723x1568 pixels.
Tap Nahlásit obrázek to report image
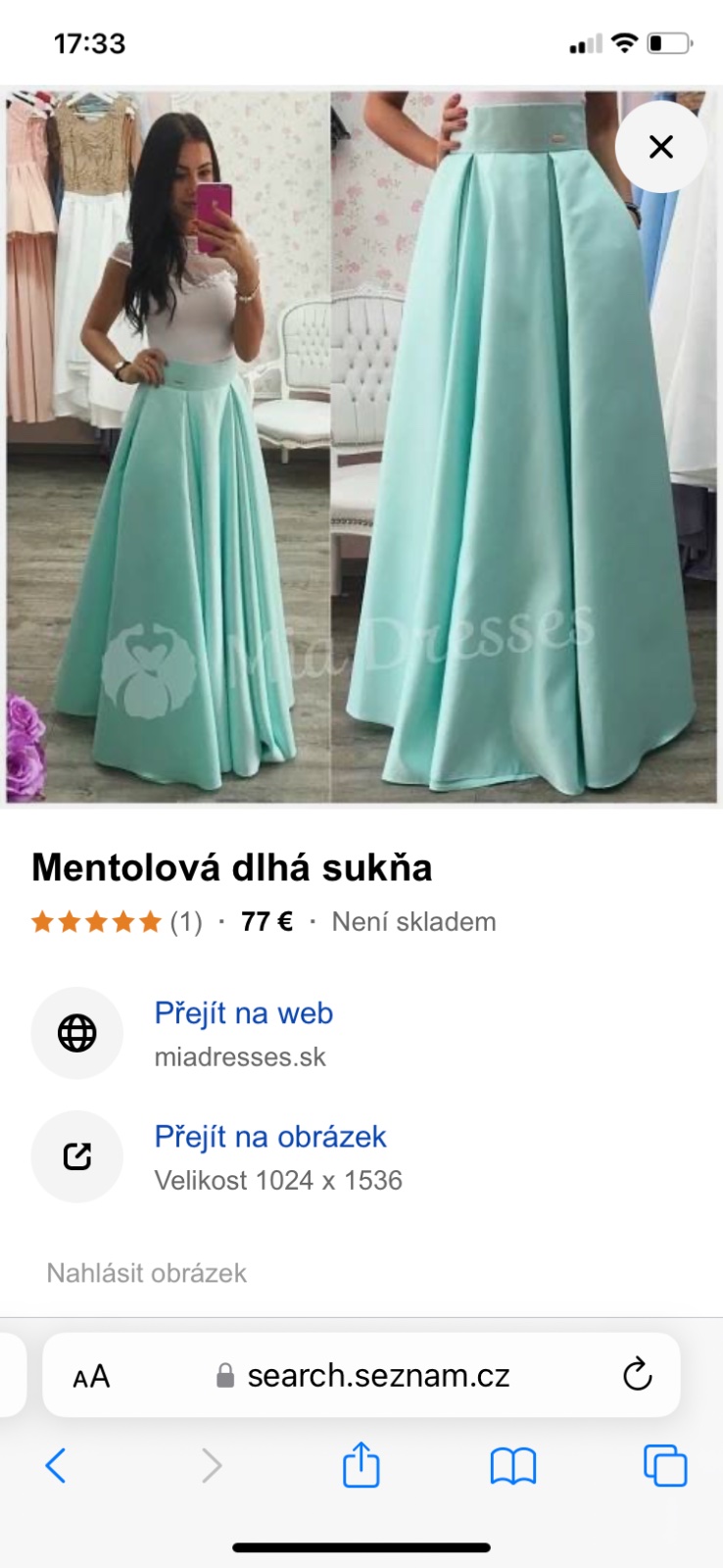click(147, 1273)
